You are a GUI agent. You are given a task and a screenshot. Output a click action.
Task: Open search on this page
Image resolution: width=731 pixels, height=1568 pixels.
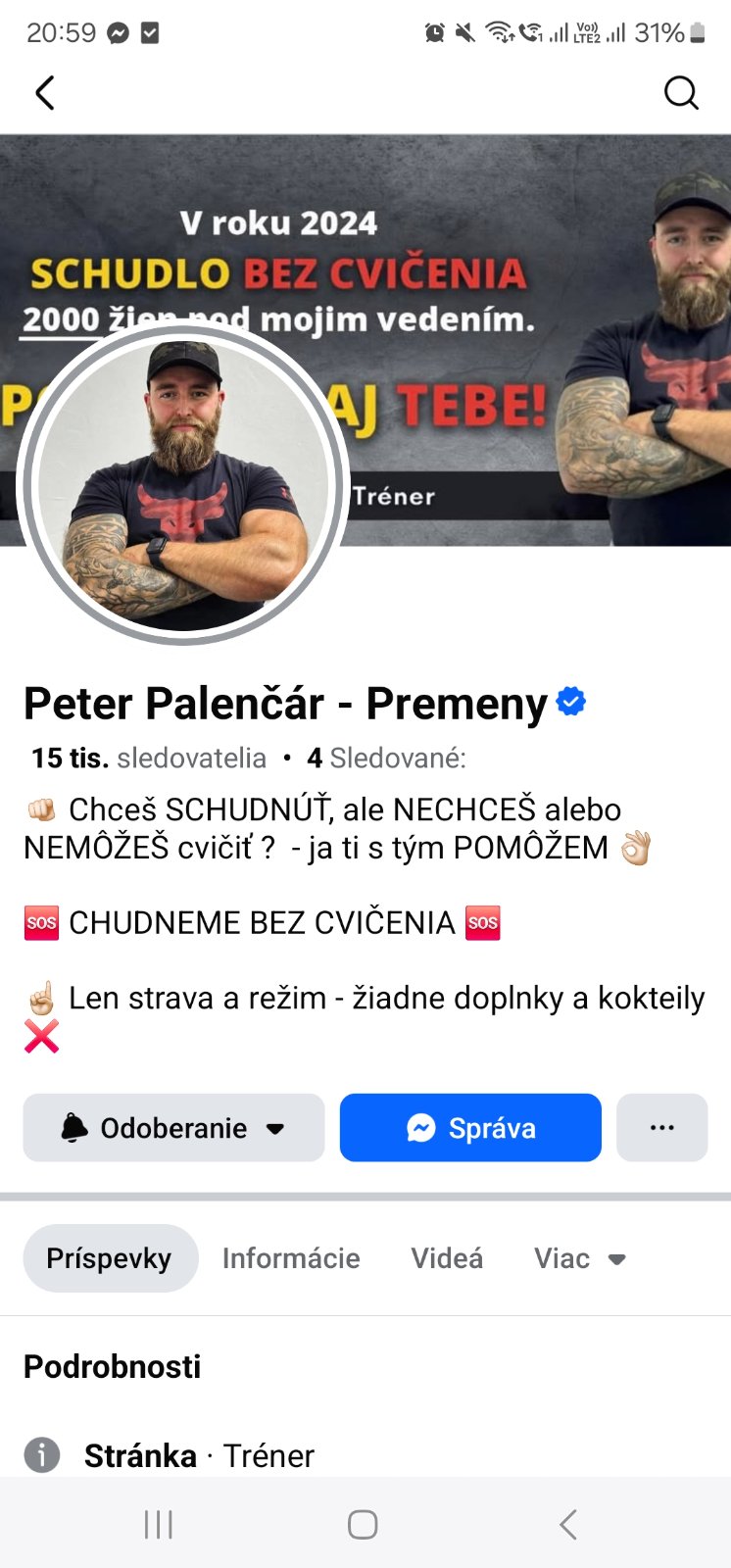(x=681, y=93)
